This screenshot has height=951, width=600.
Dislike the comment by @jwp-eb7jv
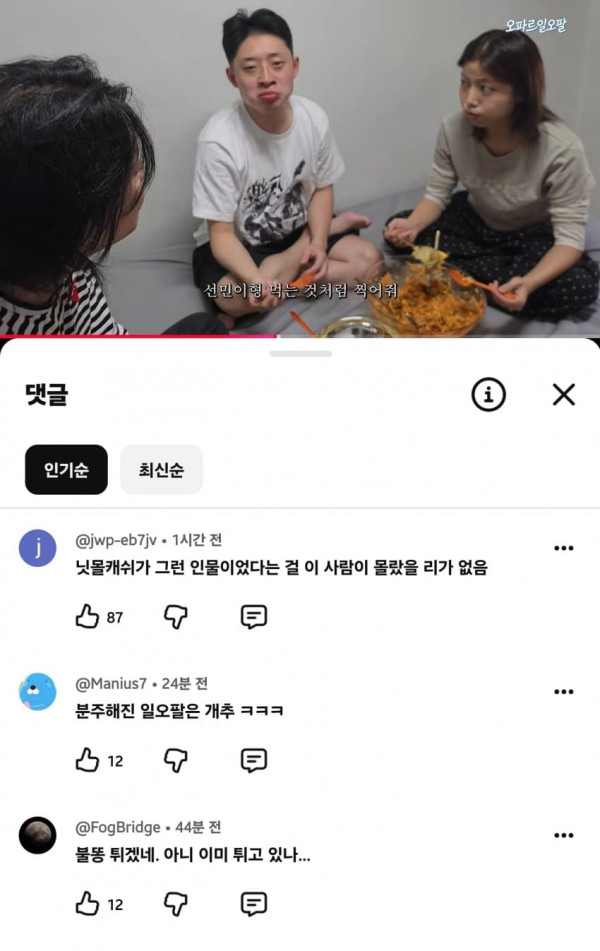(176, 617)
